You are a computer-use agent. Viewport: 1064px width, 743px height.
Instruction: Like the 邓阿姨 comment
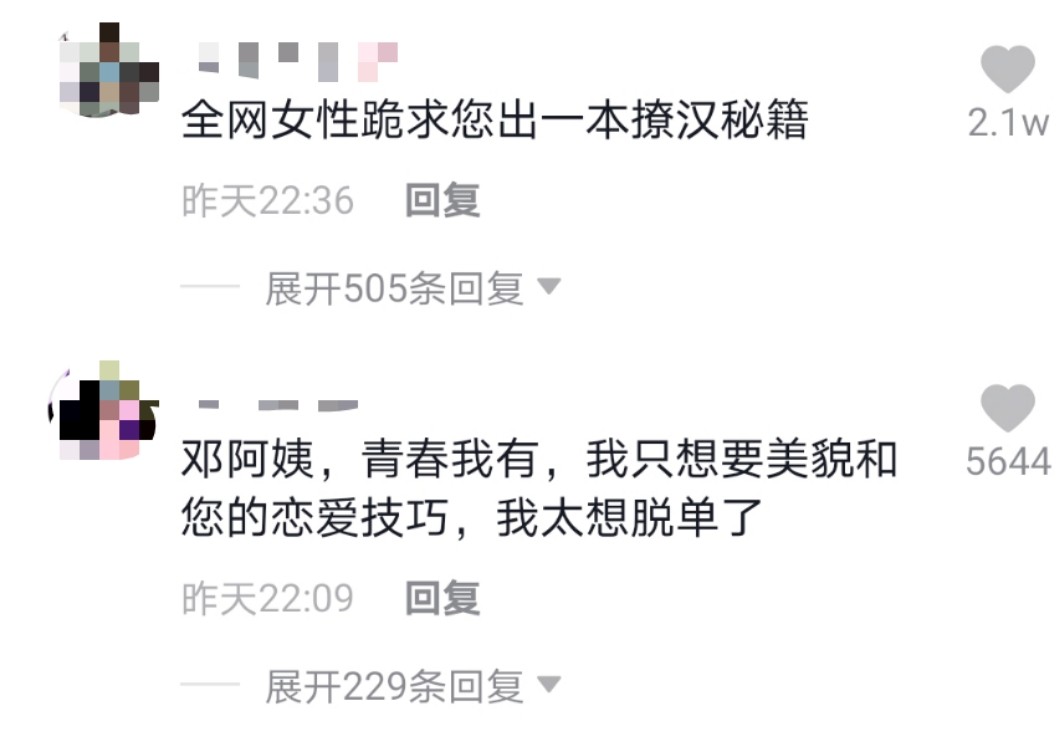pos(1007,409)
